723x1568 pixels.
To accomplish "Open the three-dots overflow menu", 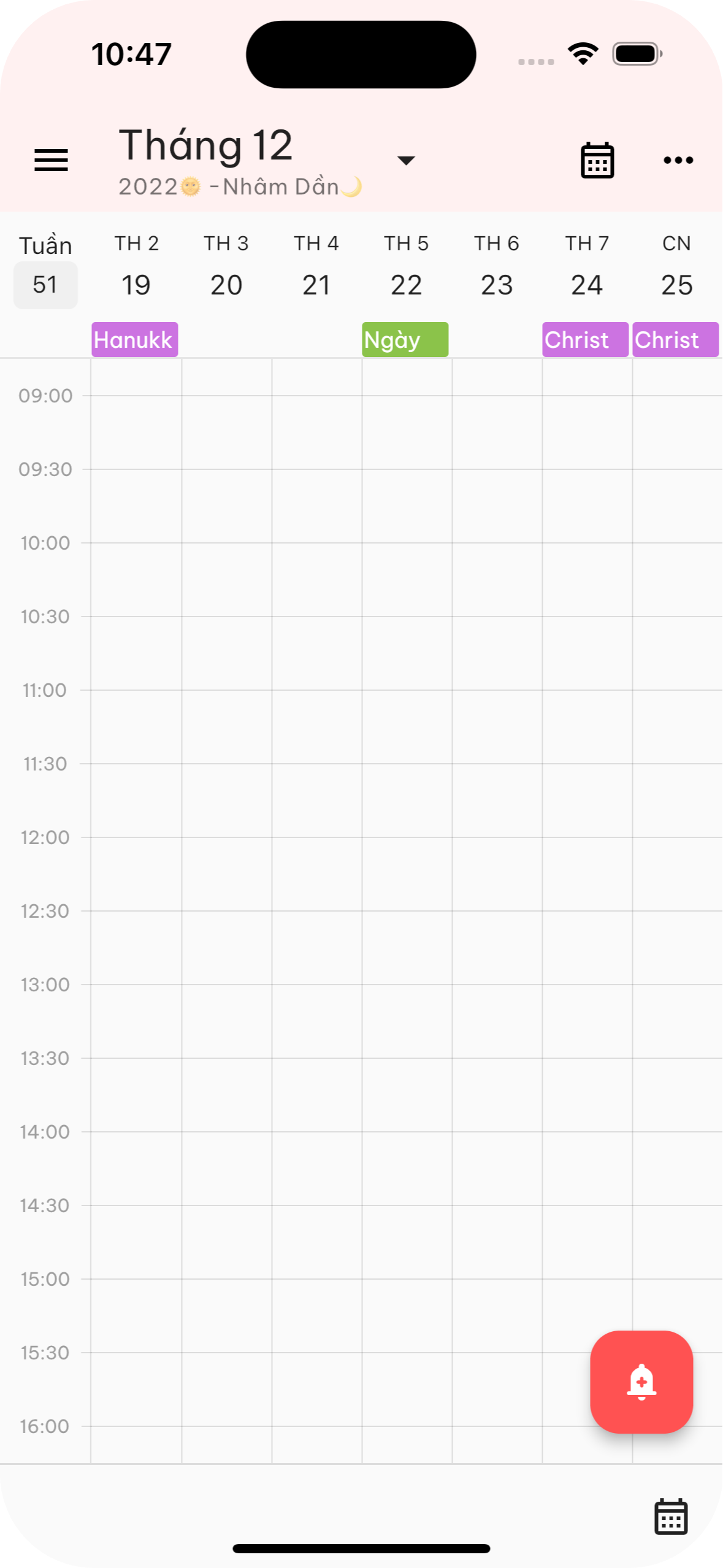I will [x=678, y=161].
